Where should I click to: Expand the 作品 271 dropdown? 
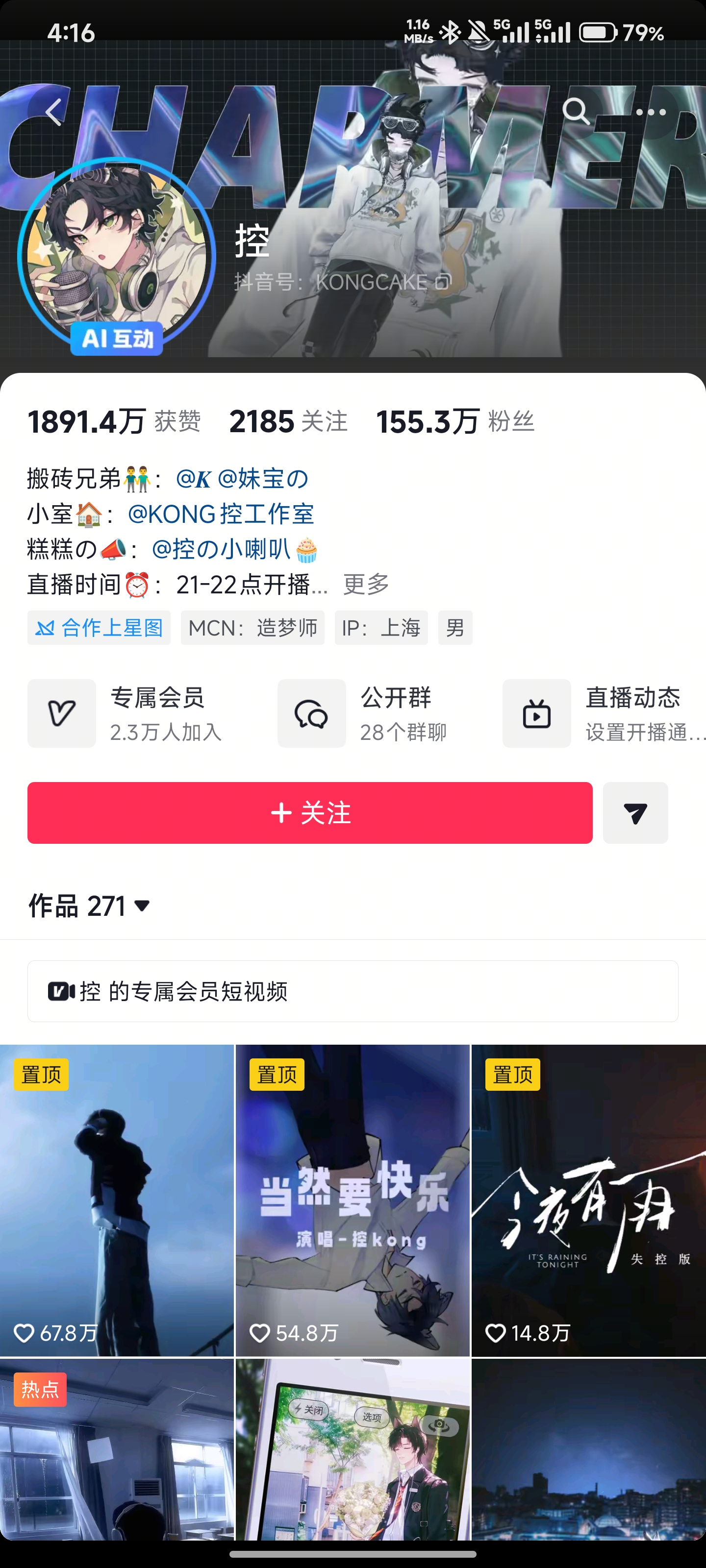pyautogui.click(x=89, y=906)
